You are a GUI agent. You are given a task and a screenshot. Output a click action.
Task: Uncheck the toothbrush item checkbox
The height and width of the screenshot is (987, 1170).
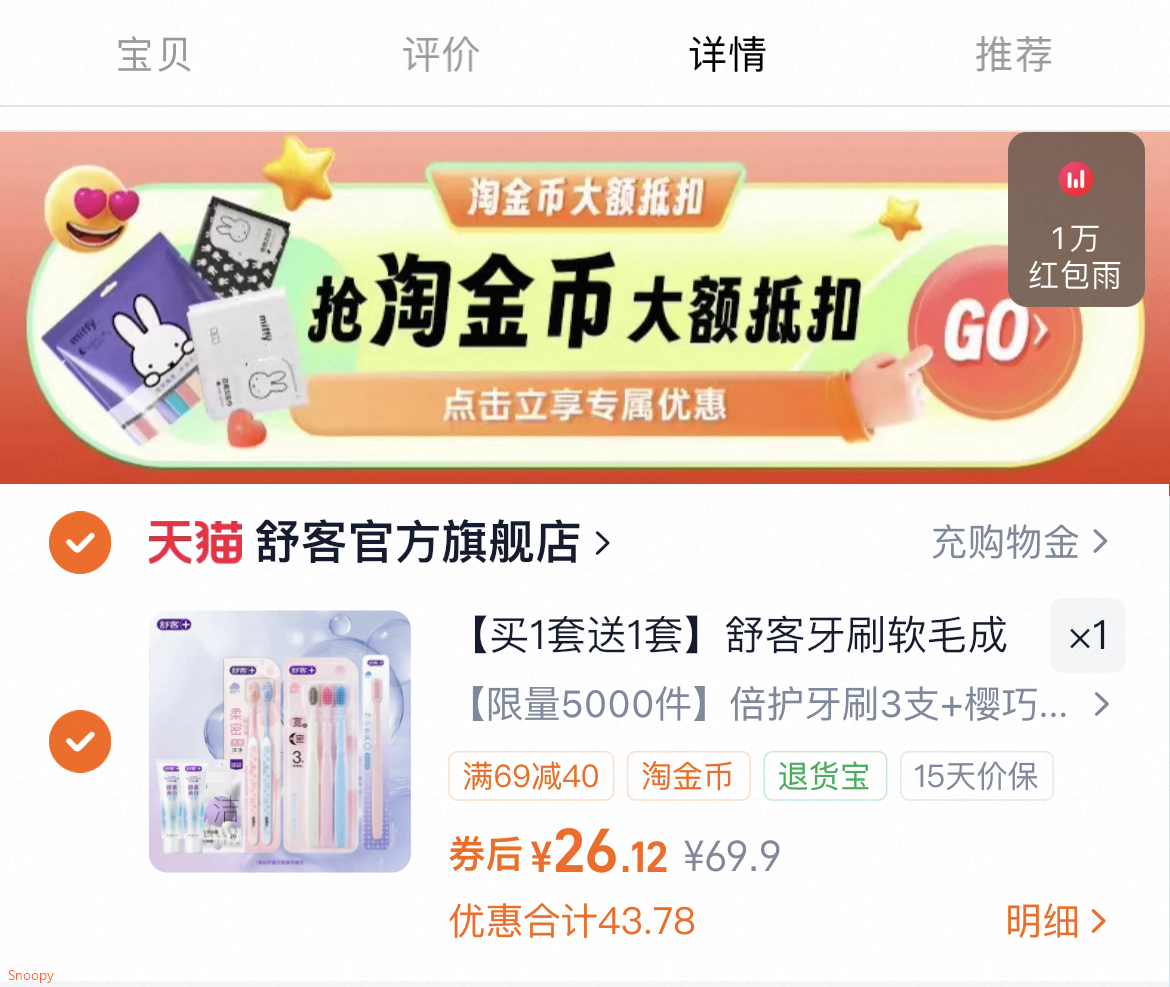tap(80, 742)
